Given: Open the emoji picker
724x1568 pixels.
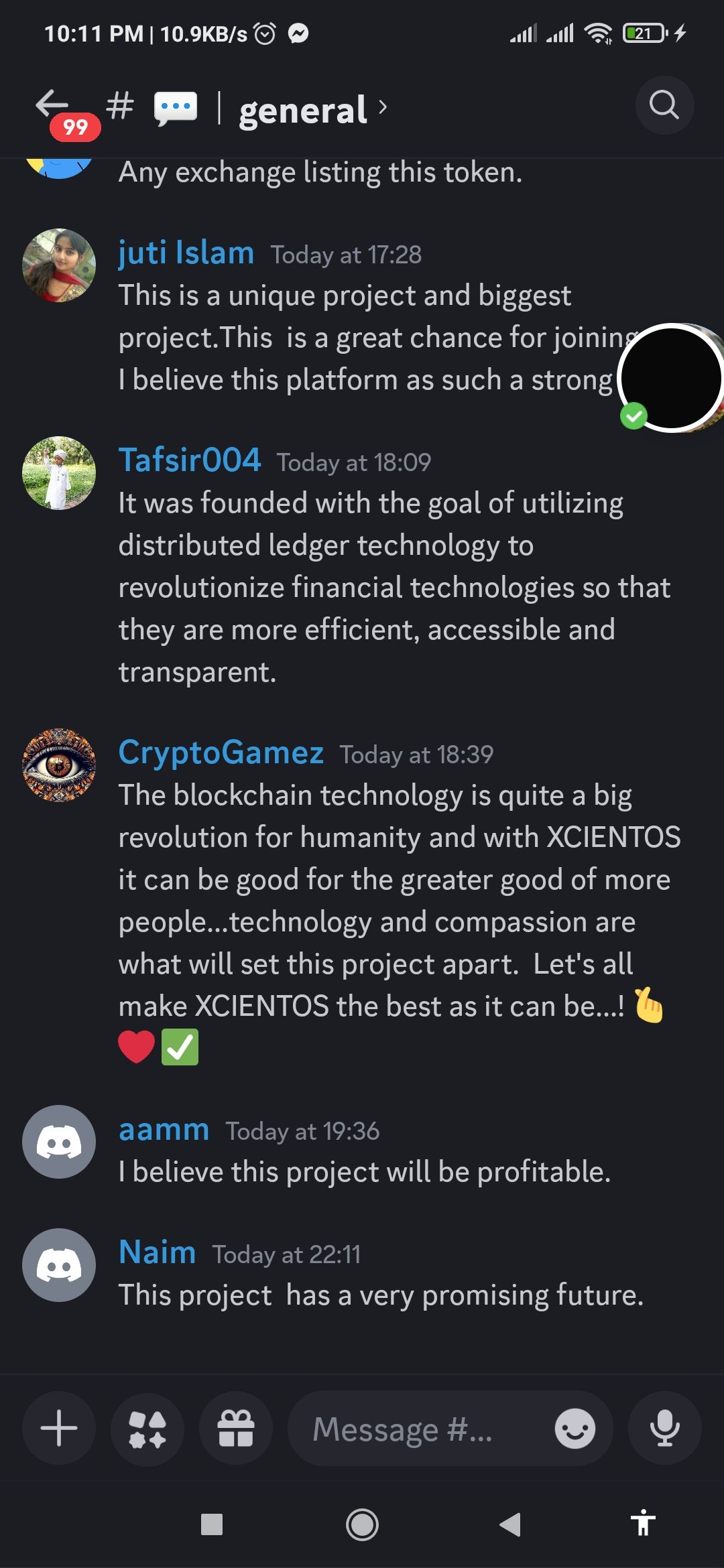Looking at the screenshot, I should [575, 1429].
